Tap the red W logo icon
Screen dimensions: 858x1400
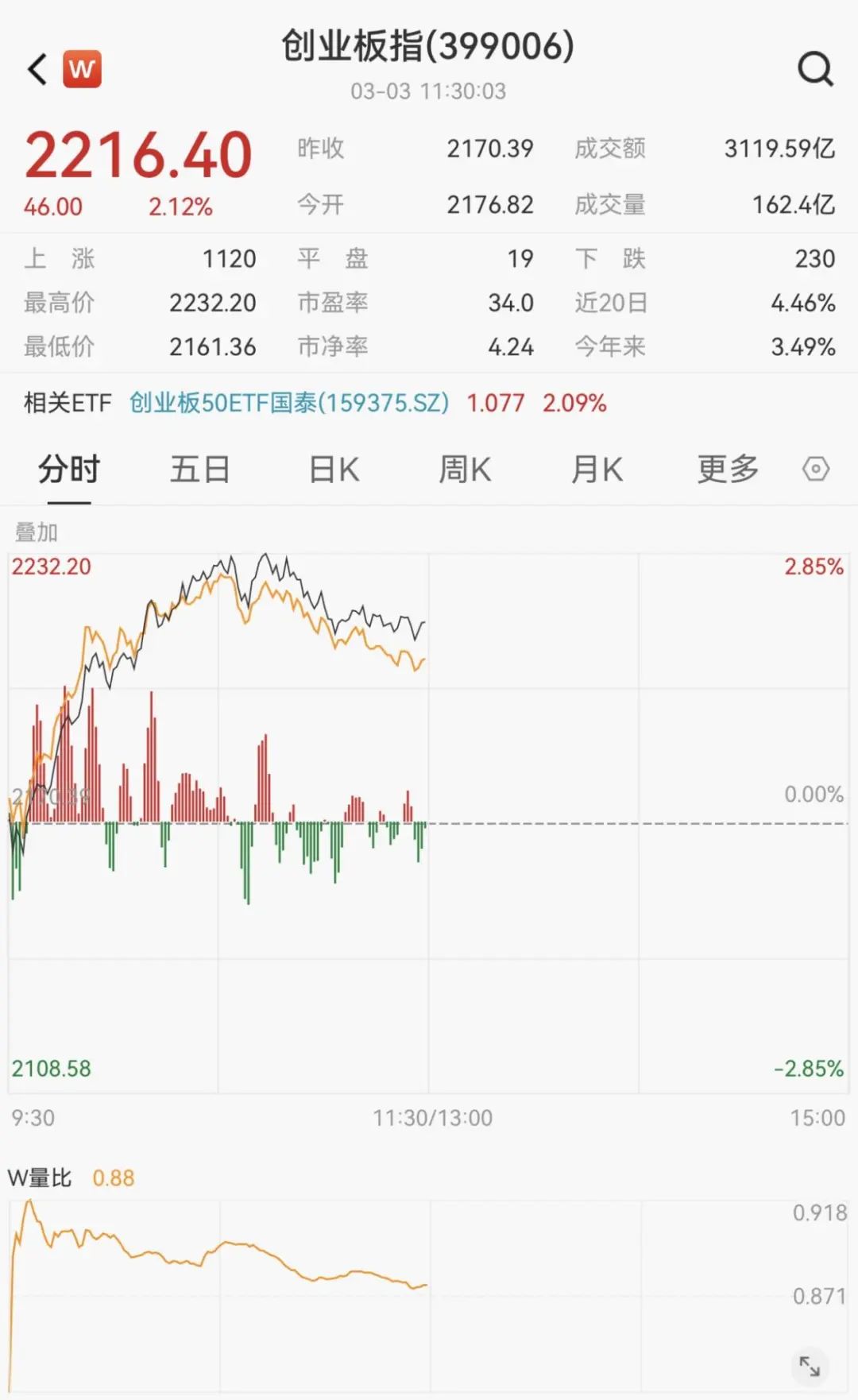pos(82,69)
